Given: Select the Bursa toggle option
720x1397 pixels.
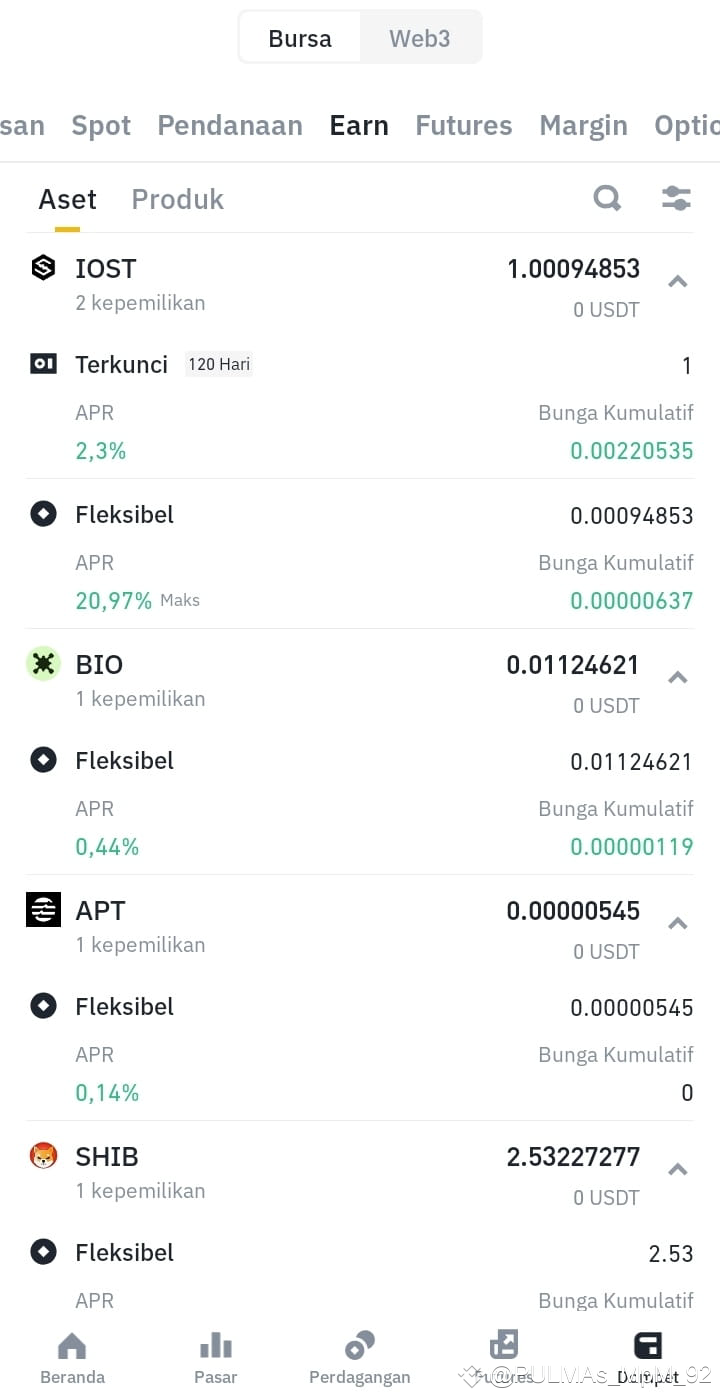Looking at the screenshot, I should click(x=299, y=38).
